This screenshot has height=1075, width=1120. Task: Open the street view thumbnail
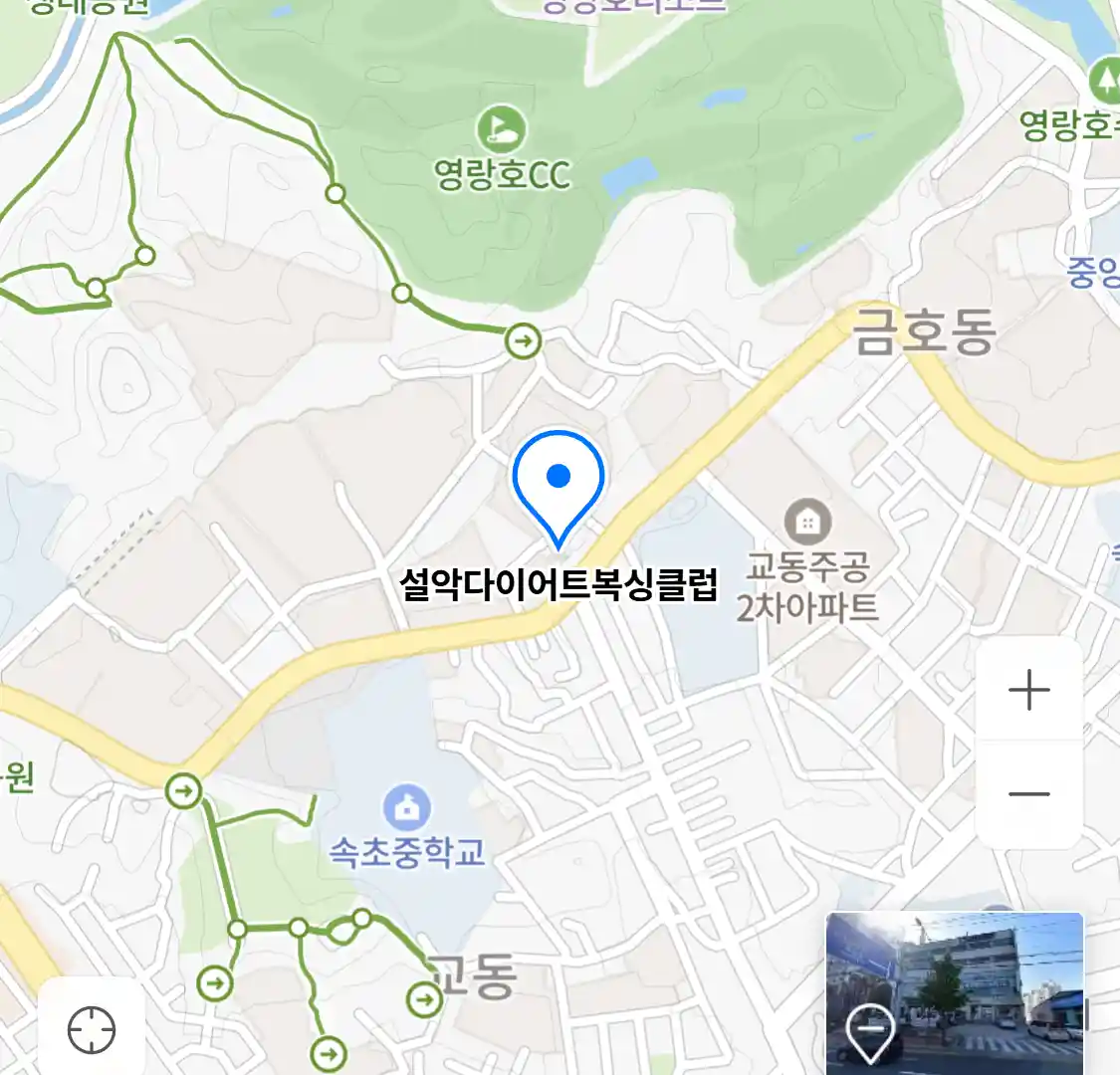[x=954, y=991]
